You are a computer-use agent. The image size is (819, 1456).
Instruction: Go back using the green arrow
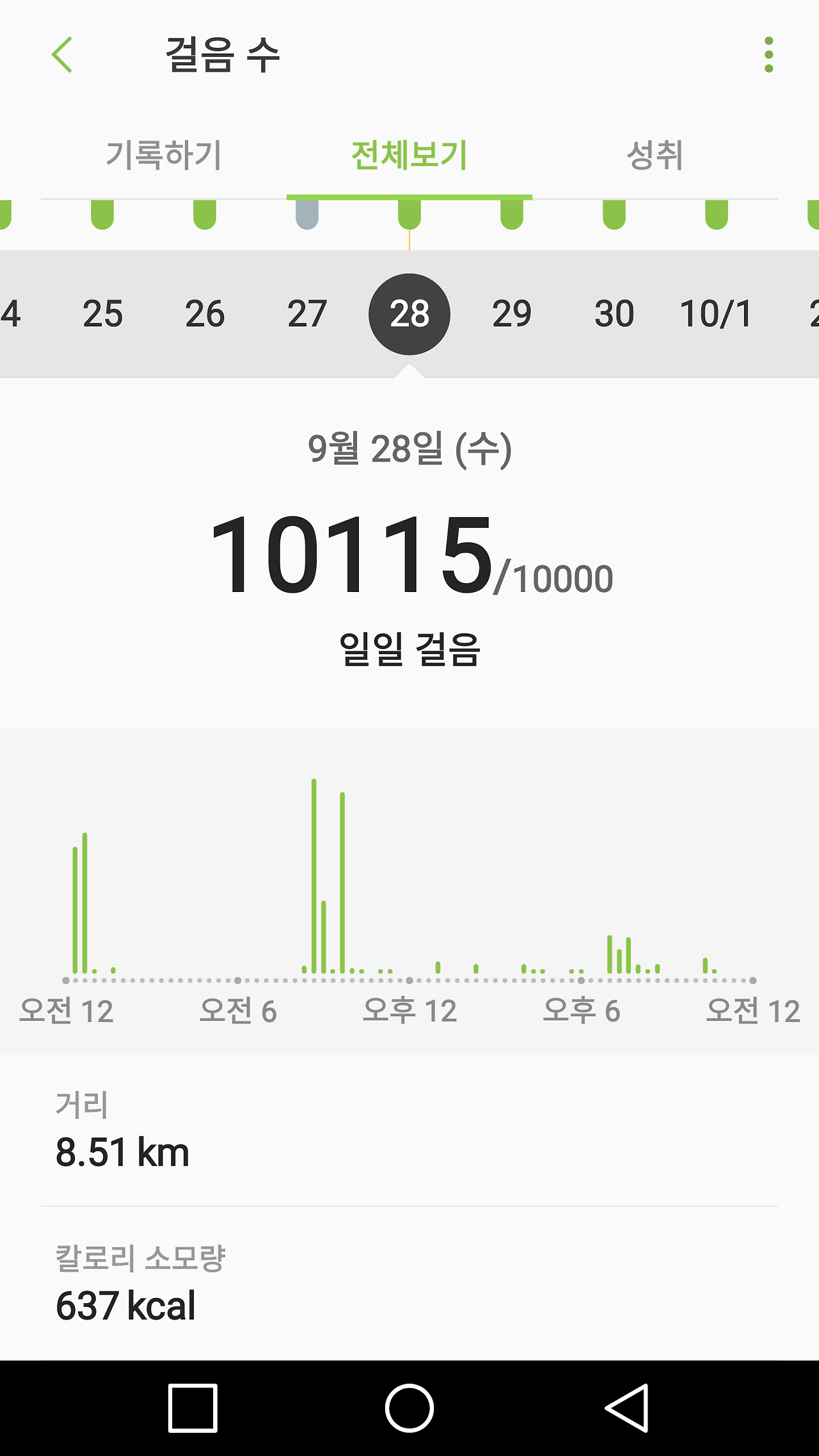coord(62,55)
